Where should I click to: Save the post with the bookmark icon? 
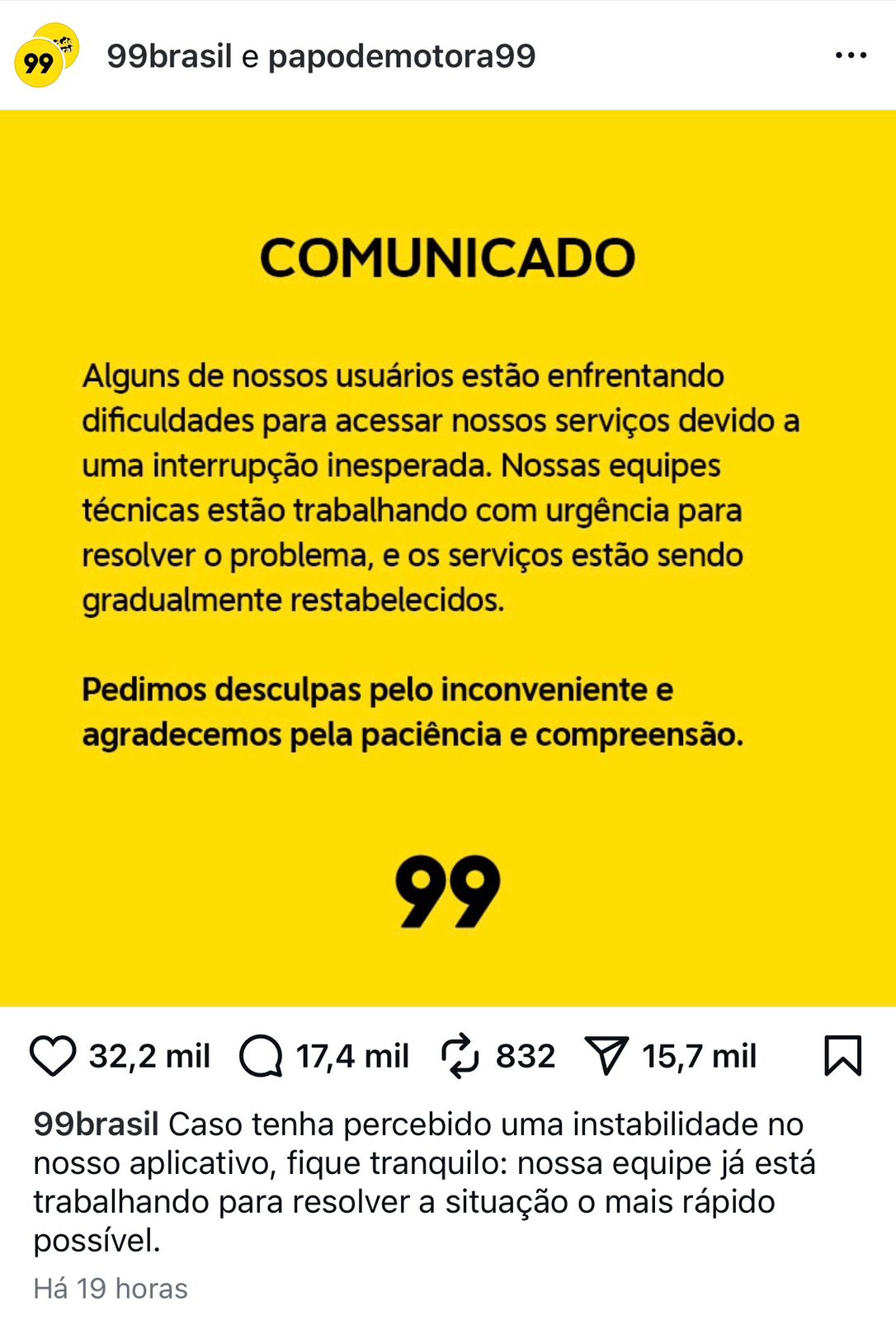(x=842, y=1056)
